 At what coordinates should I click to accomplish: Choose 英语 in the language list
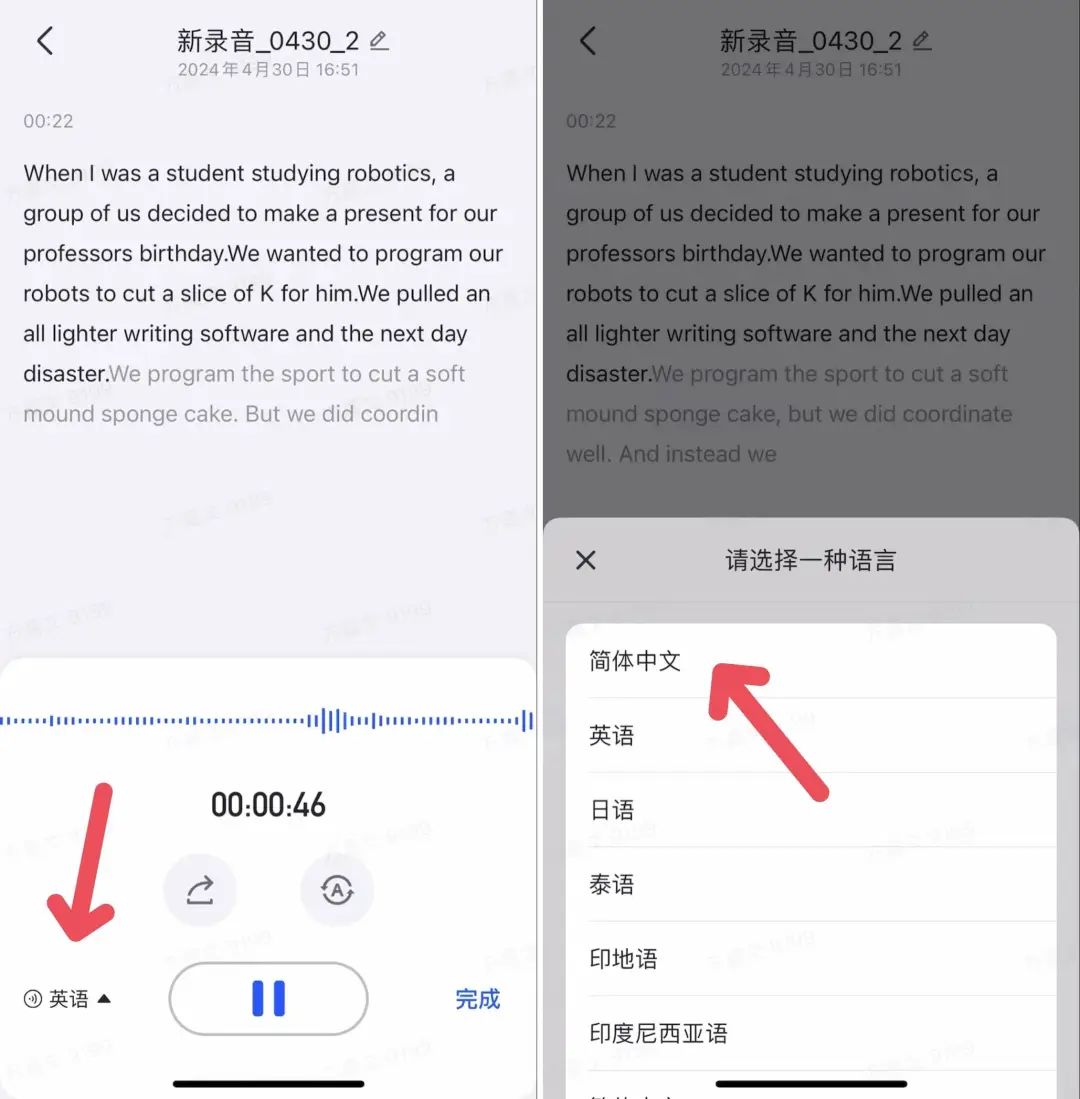612,735
